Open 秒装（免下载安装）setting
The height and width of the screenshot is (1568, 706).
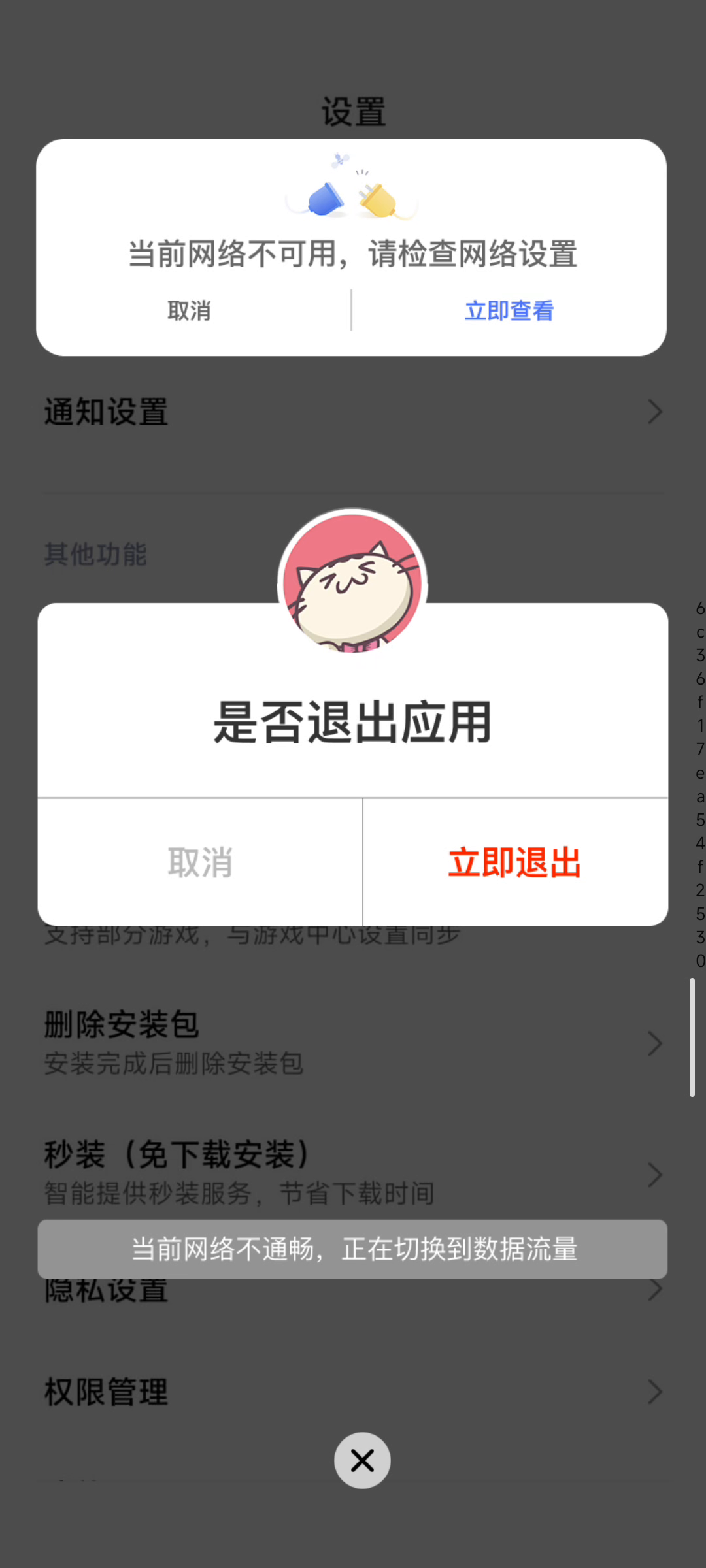point(353,1174)
